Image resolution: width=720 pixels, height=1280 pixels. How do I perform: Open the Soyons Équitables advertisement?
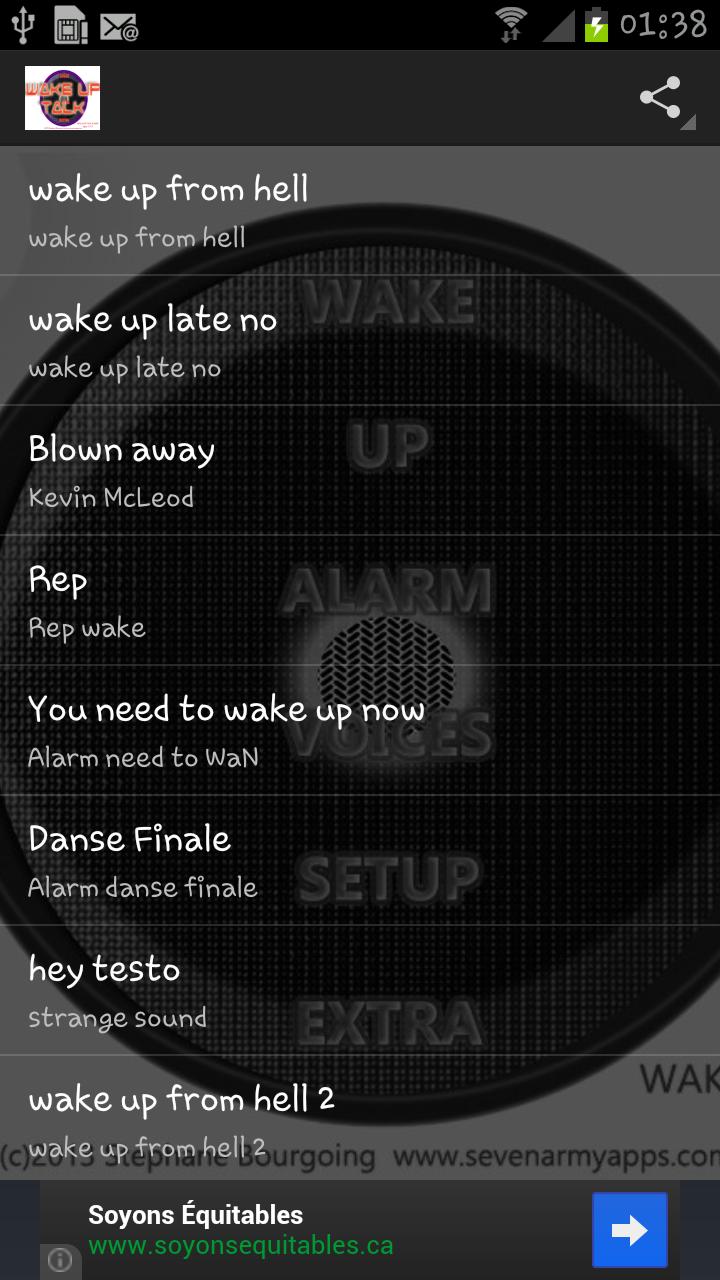click(x=195, y=1214)
